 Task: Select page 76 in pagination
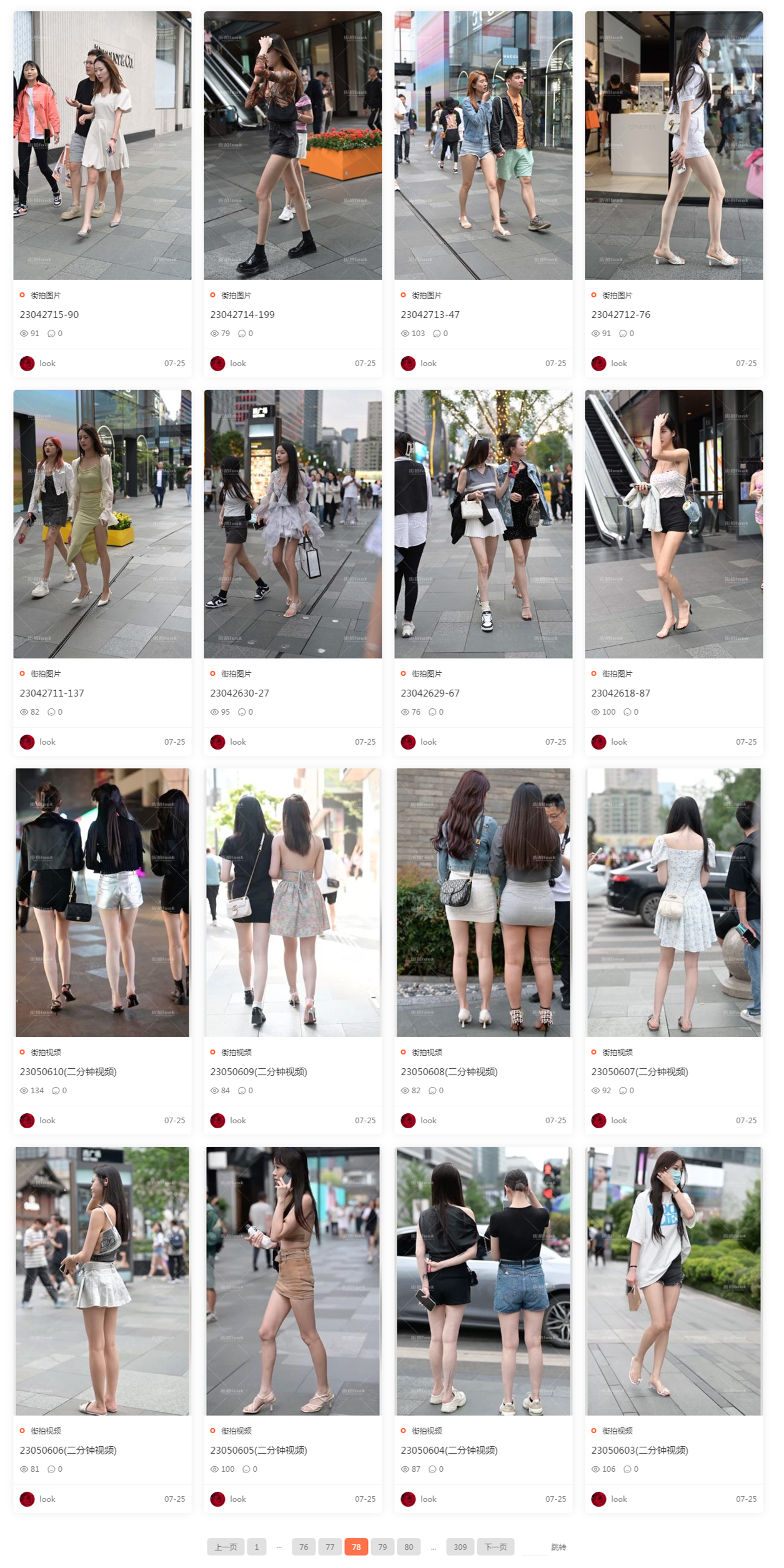(304, 1547)
